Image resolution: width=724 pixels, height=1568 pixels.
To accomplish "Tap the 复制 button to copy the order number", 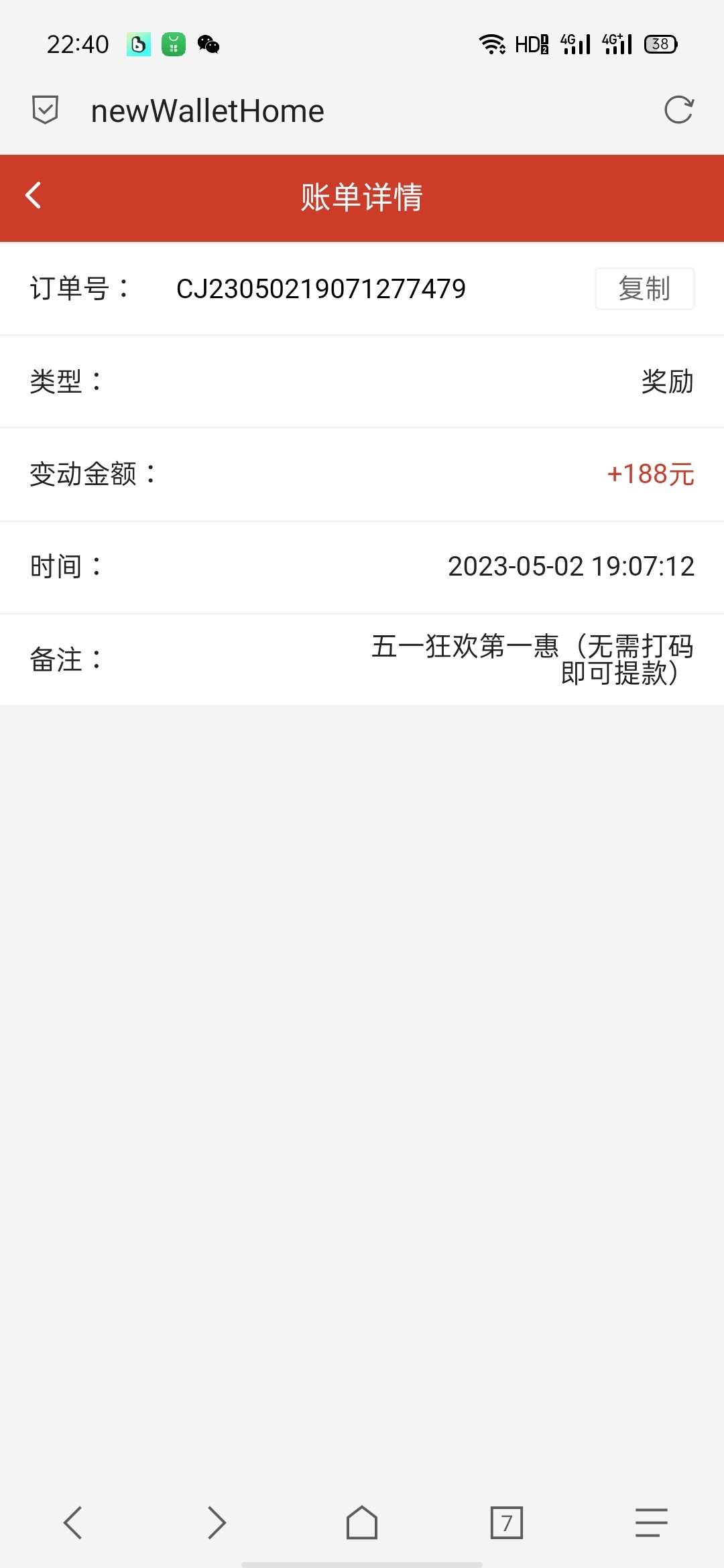I will click(644, 289).
